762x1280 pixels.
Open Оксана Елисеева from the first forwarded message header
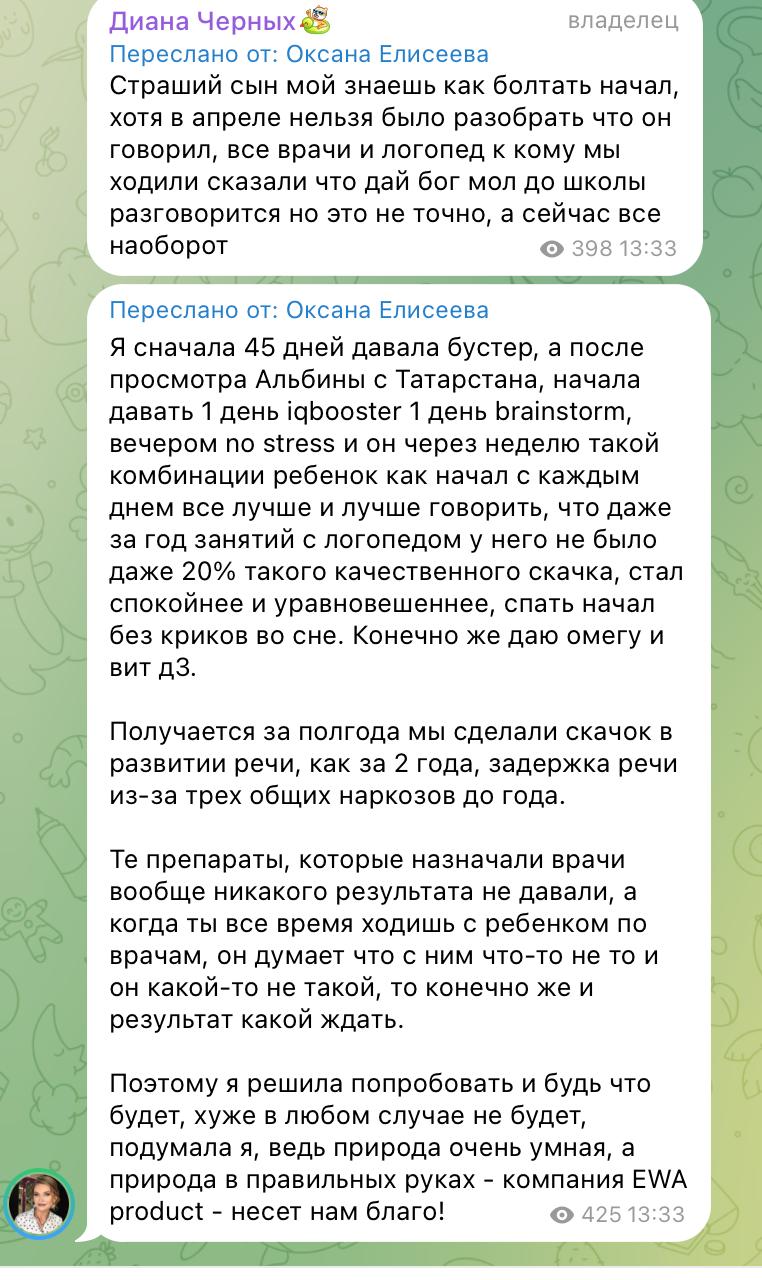tap(386, 54)
